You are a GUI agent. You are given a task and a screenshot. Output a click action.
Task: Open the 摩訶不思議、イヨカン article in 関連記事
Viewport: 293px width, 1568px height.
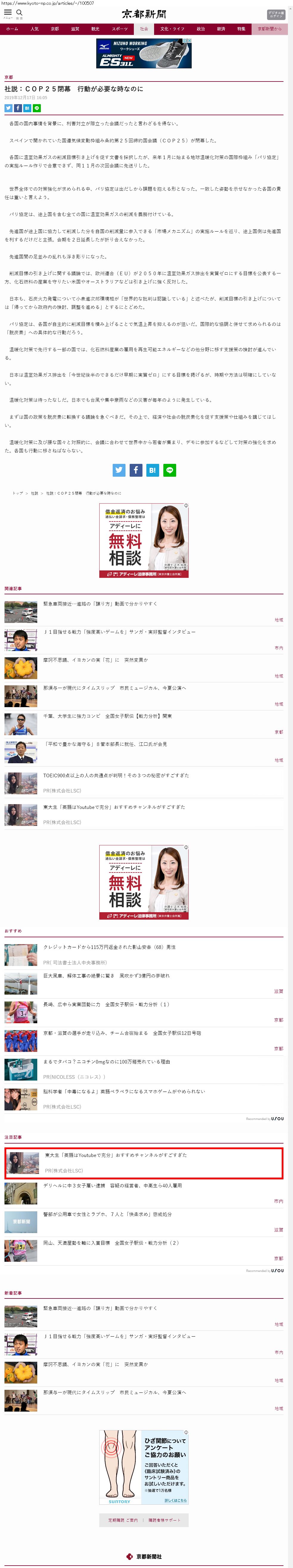tap(95, 660)
